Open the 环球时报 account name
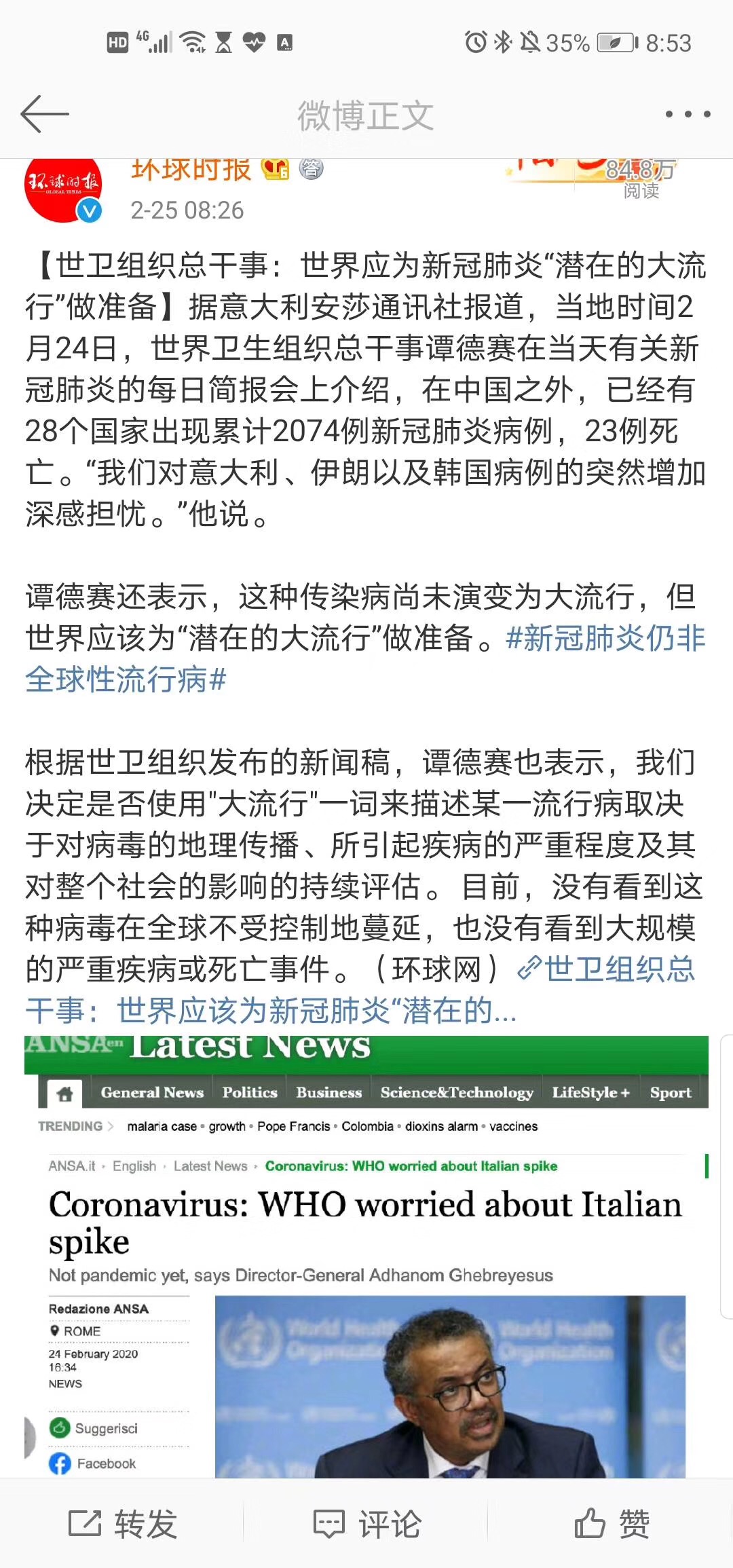733x1568 pixels. pyautogui.click(x=191, y=170)
